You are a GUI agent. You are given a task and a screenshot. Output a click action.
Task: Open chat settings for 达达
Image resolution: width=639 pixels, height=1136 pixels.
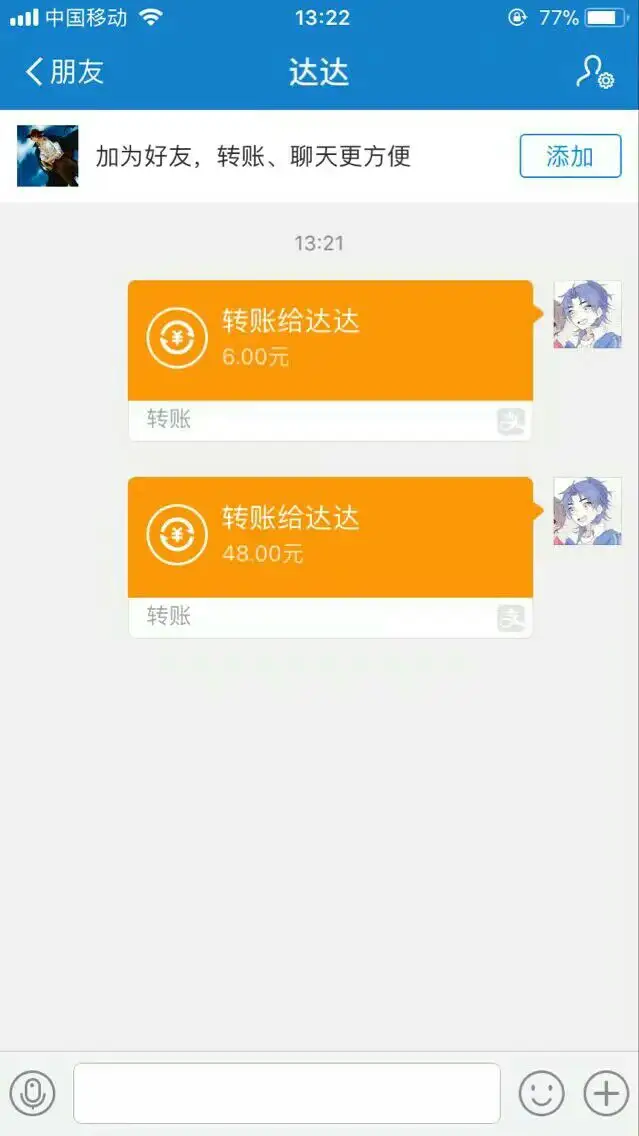(594, 72)
